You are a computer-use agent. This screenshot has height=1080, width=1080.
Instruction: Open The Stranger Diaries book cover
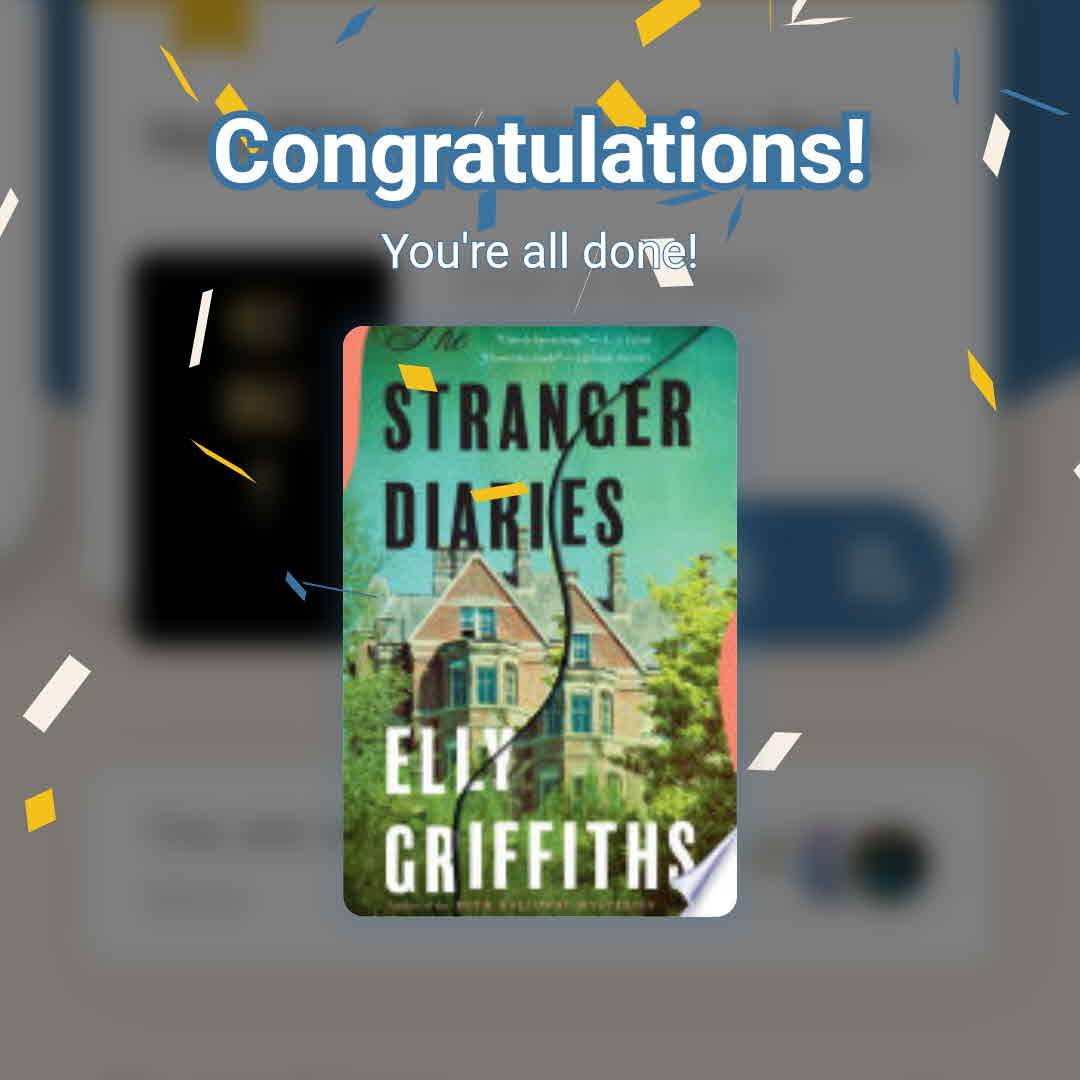tap(540, 620)
